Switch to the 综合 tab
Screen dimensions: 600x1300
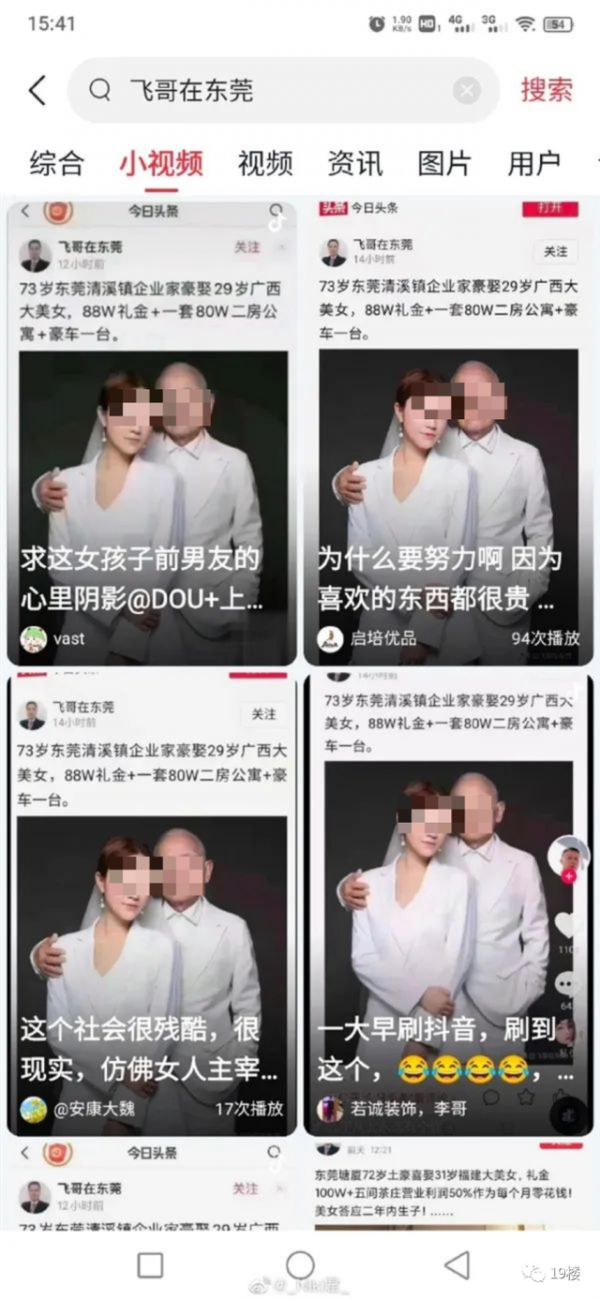click(x=56, y=163)
